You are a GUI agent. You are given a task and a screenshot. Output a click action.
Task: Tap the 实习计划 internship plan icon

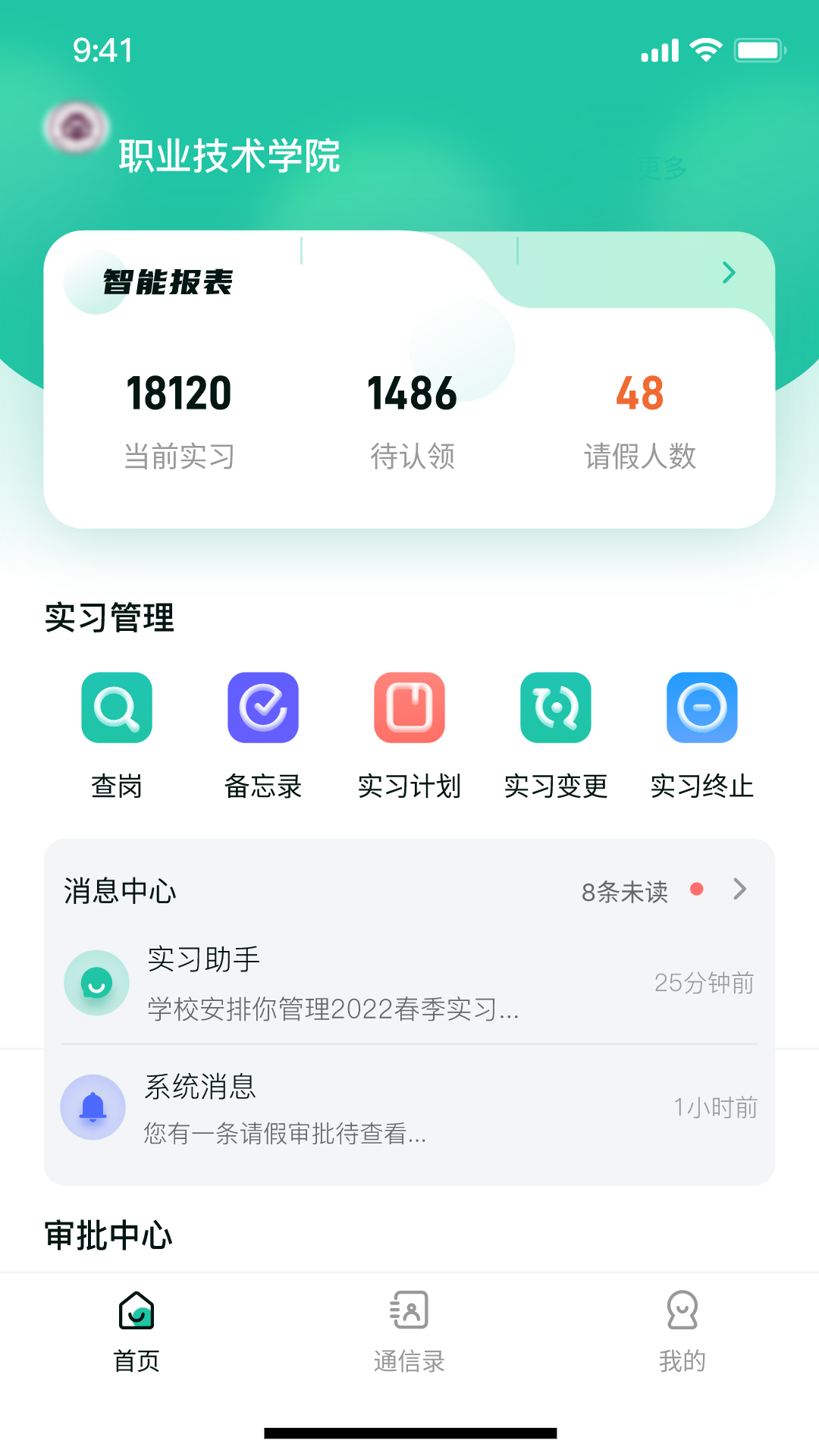coord(409,708)
